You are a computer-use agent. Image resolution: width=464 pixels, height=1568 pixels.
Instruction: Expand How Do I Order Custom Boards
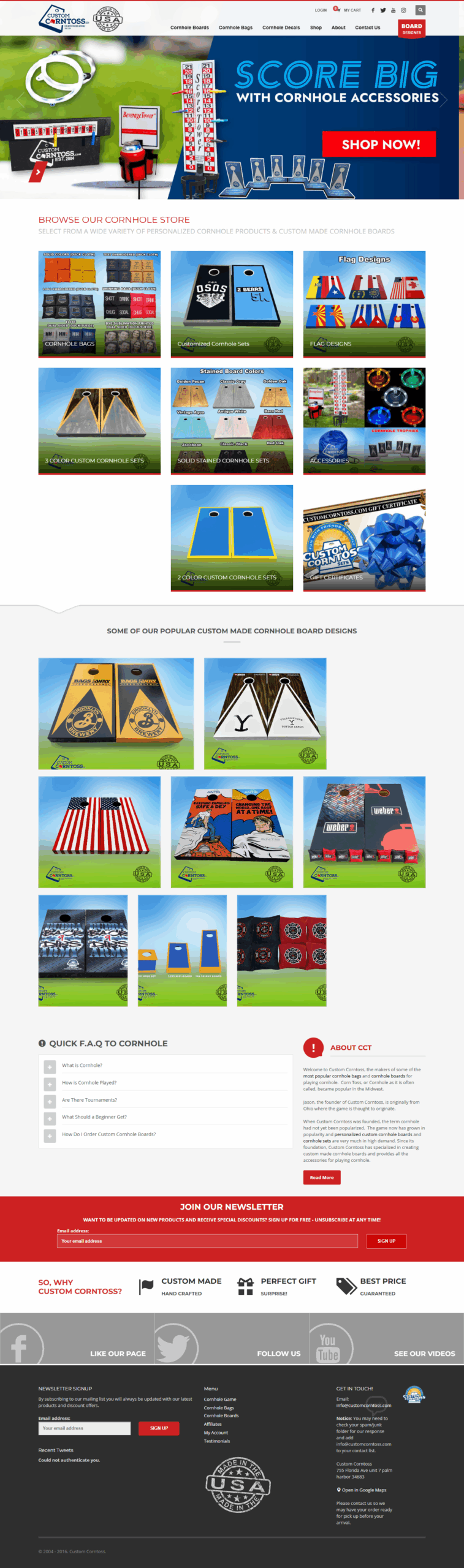tap(108, 1134)
